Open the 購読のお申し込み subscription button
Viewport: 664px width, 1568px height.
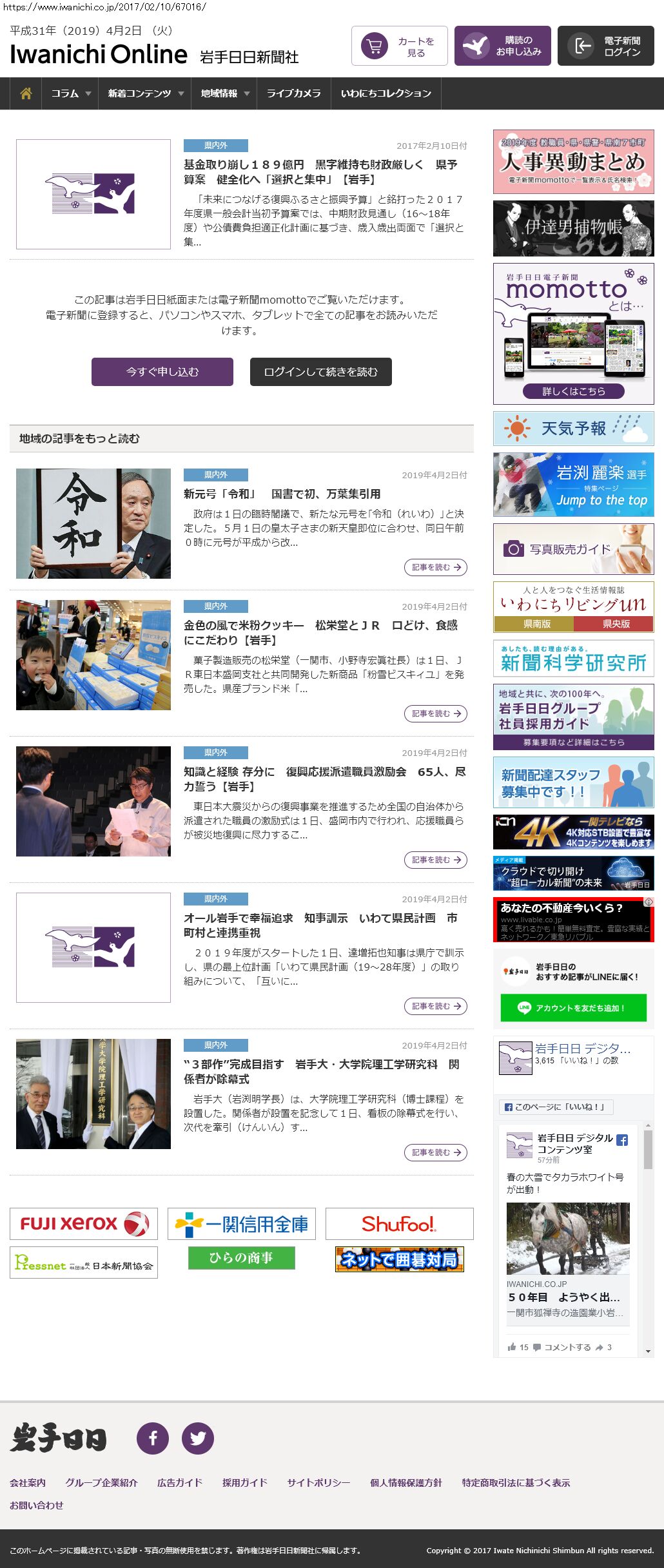tap(502, 46)
